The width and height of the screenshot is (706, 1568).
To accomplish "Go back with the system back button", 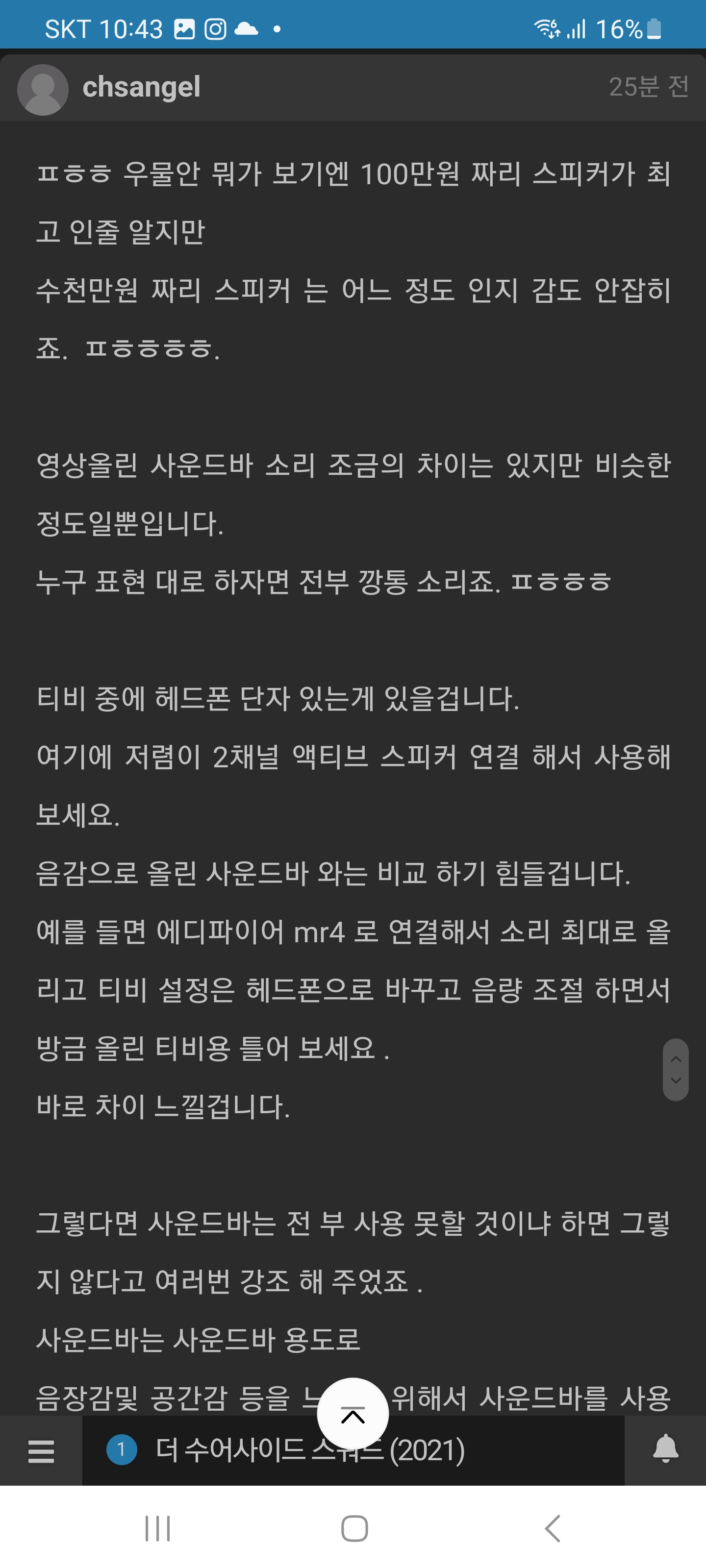I will coord(552,1528).
